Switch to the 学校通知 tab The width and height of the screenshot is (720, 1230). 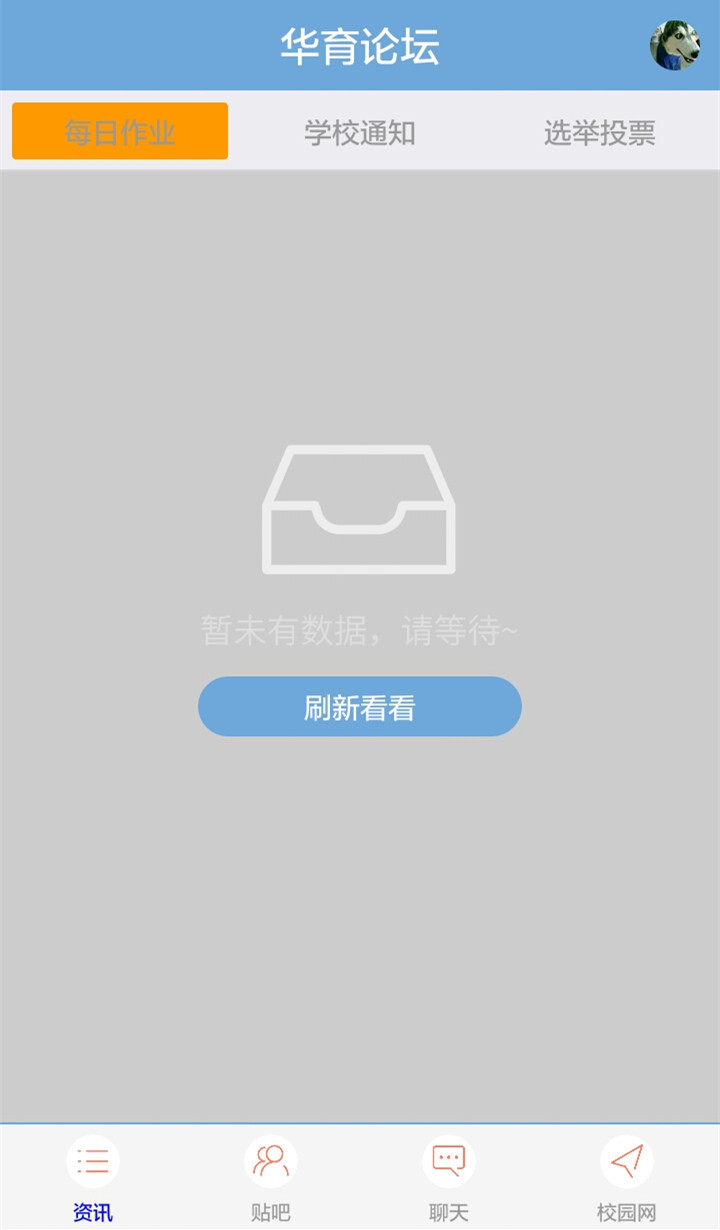360,129
